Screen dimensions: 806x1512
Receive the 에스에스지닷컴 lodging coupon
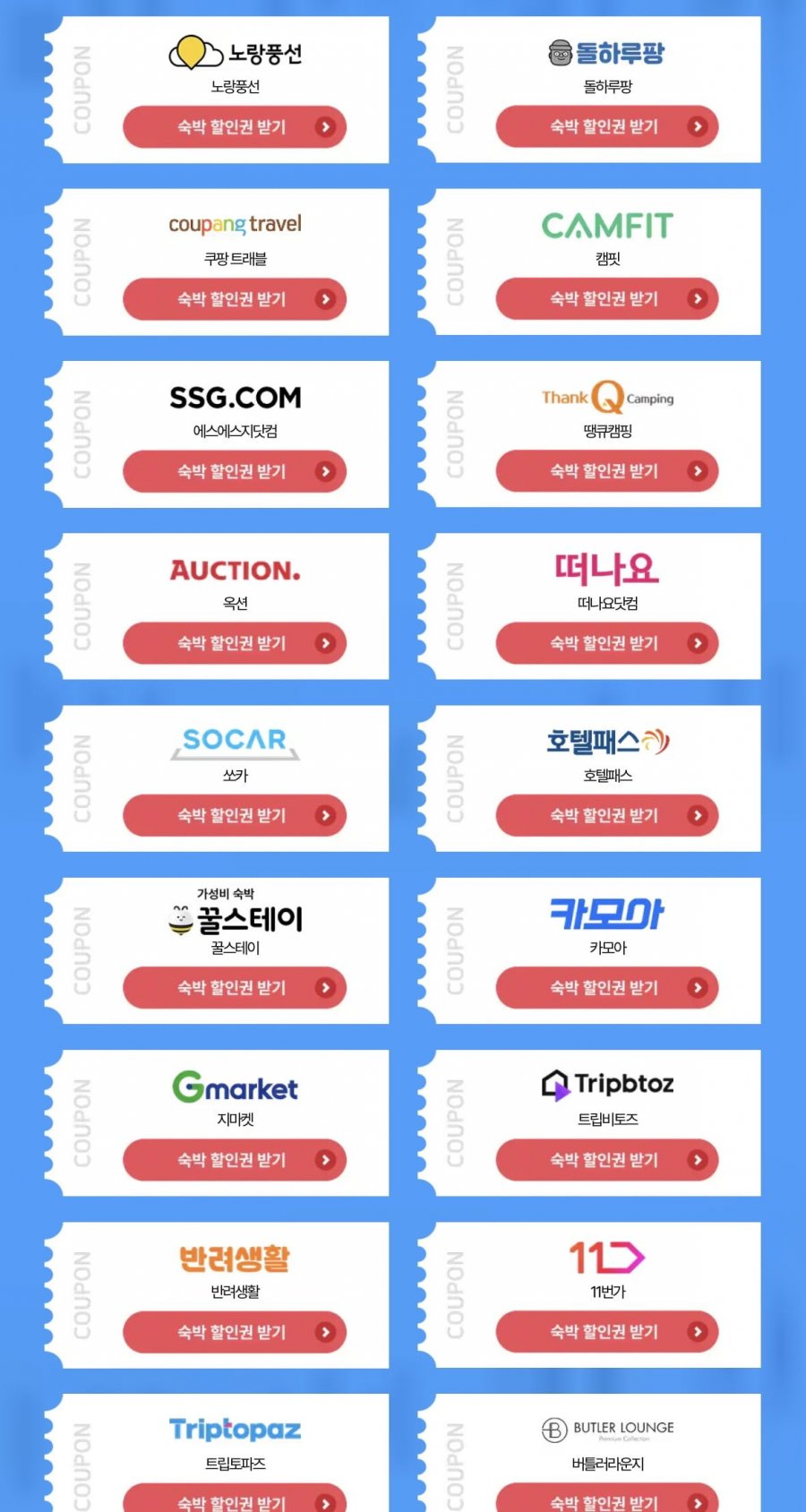pyautogui.click(x=234, y=471)
